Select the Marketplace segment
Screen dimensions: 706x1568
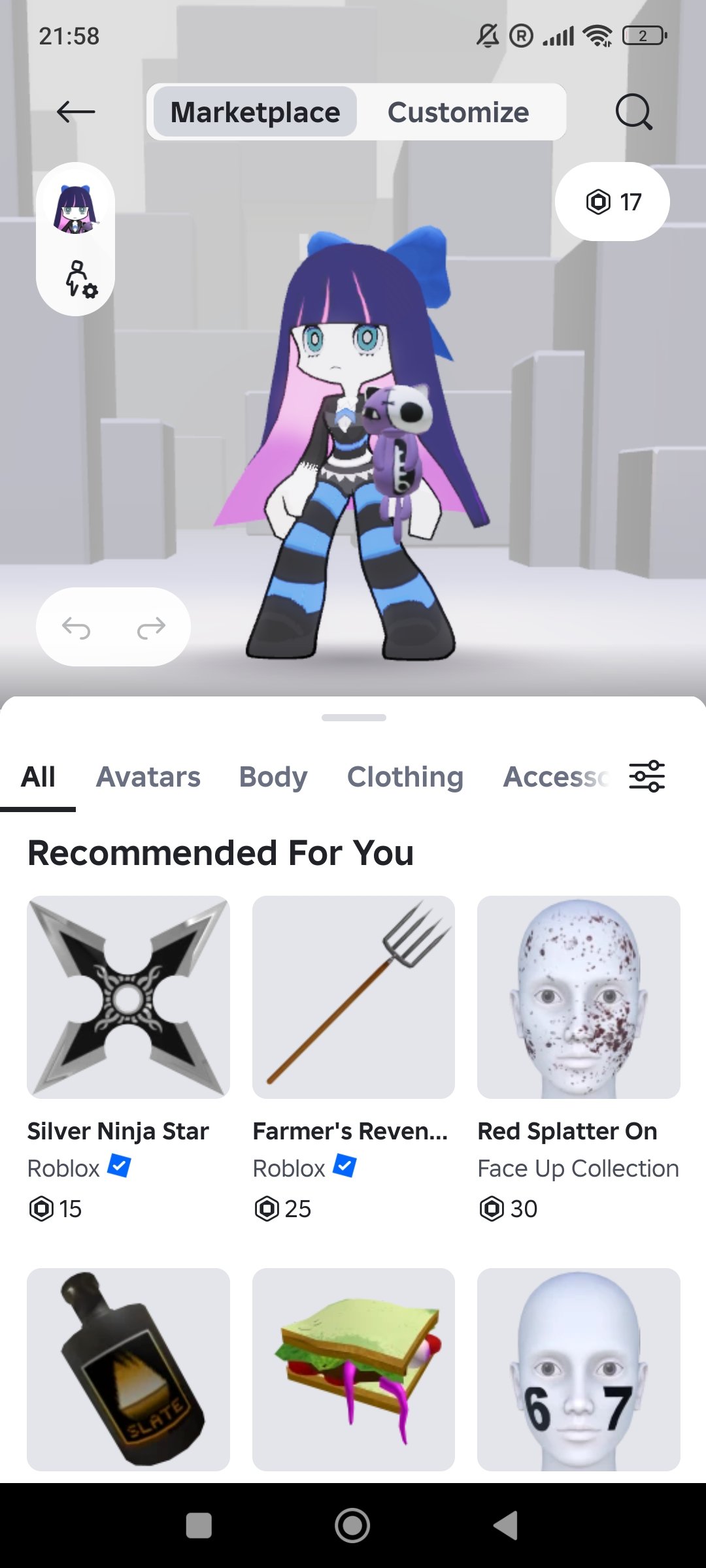tap(255, 112)
